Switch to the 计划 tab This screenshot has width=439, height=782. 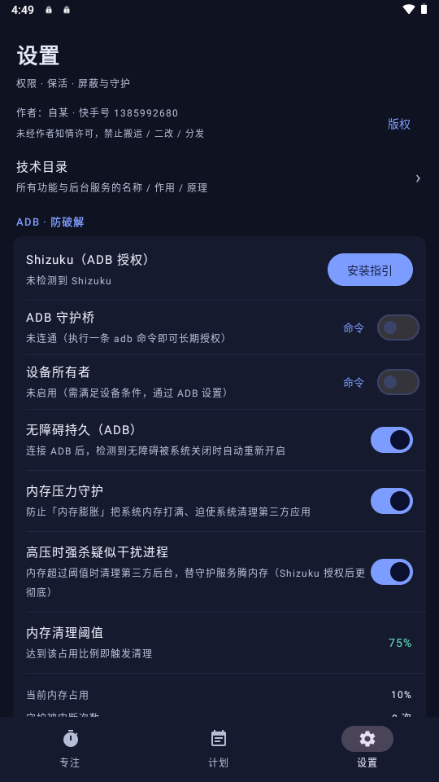coord(218,749)
